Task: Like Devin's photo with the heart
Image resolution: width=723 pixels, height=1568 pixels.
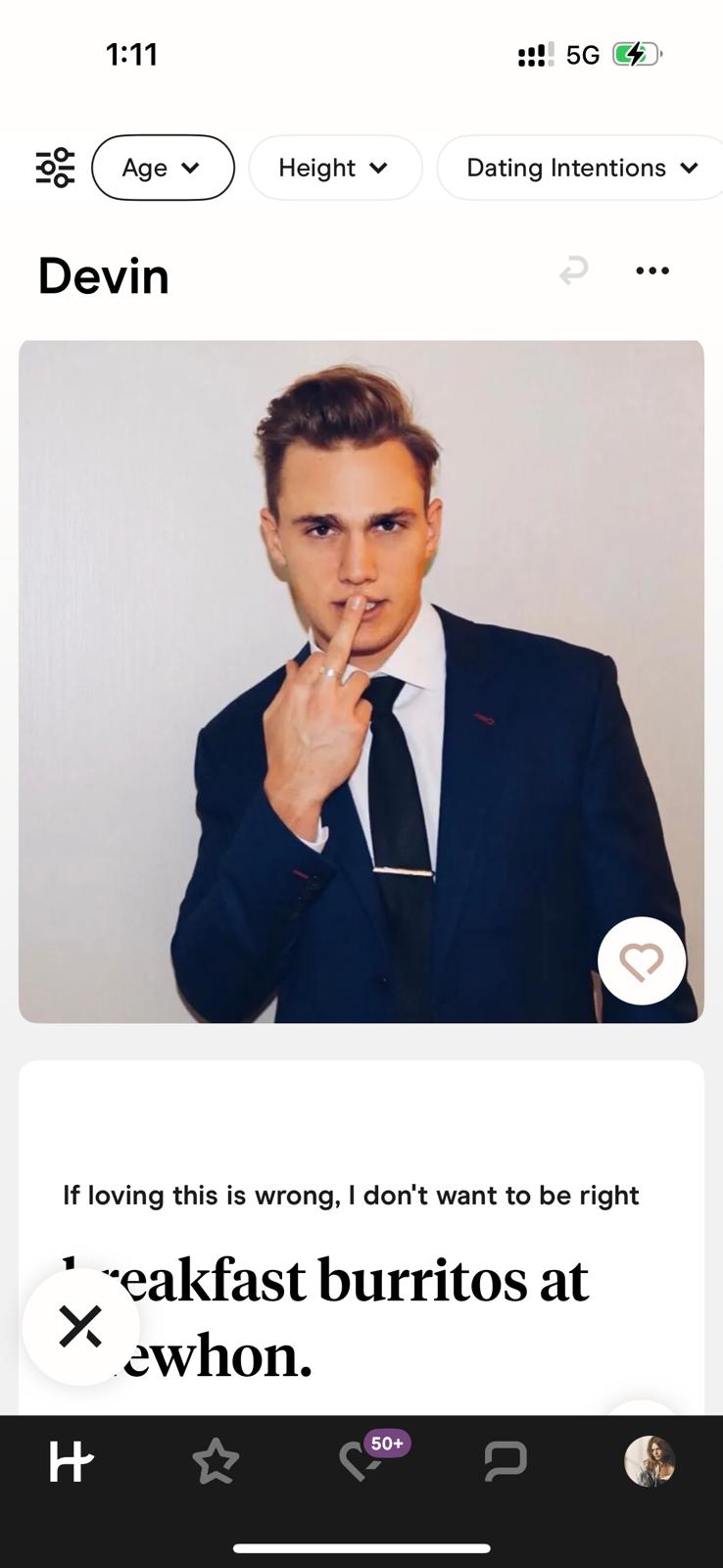Action: point(642,961)
